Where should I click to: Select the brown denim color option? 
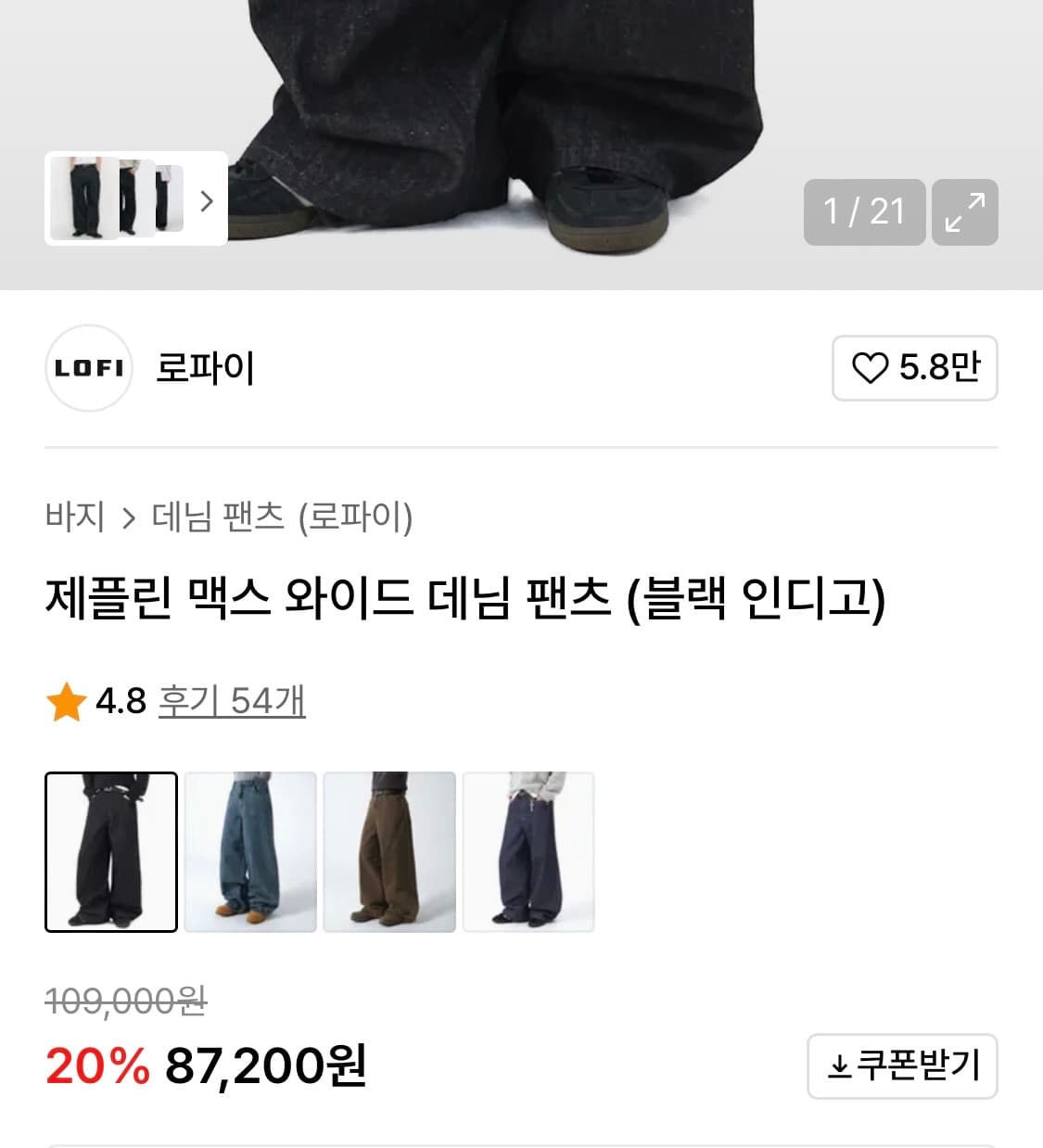pyautogui.click(x=389, y=850)
